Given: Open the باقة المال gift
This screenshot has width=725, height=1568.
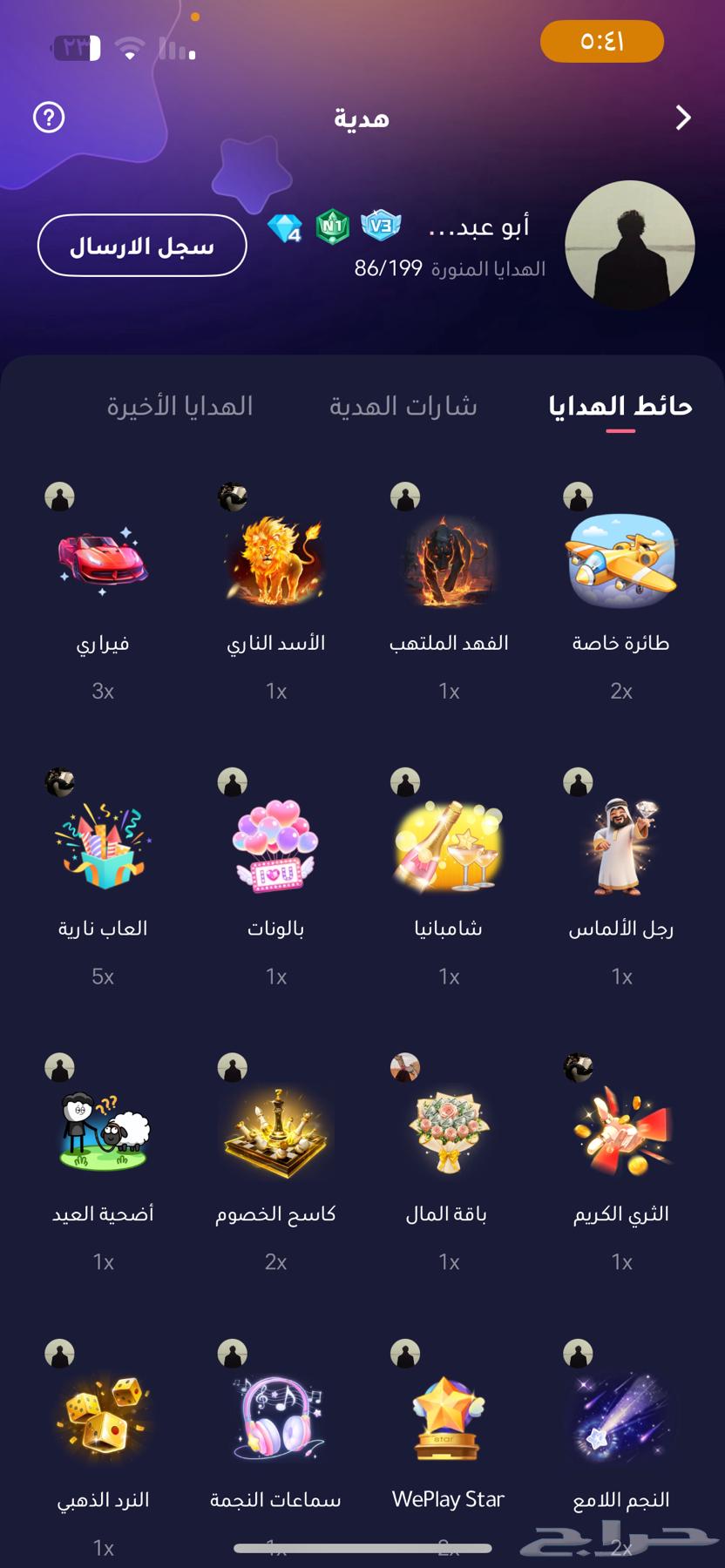Looking at the screenshot, I should [x=449, y=1132].
